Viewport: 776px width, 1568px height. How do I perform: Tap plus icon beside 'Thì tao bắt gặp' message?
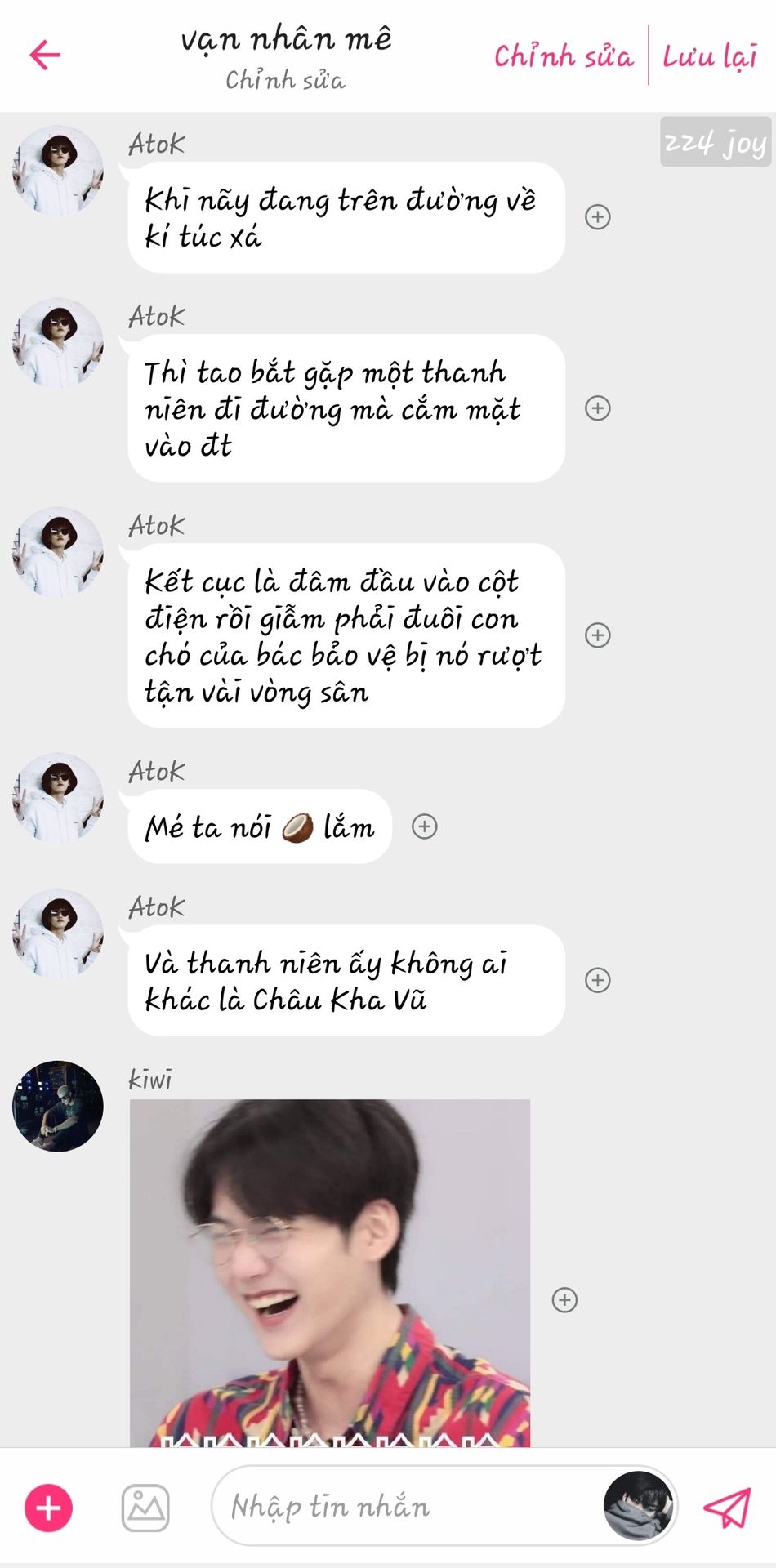point(598,408)
